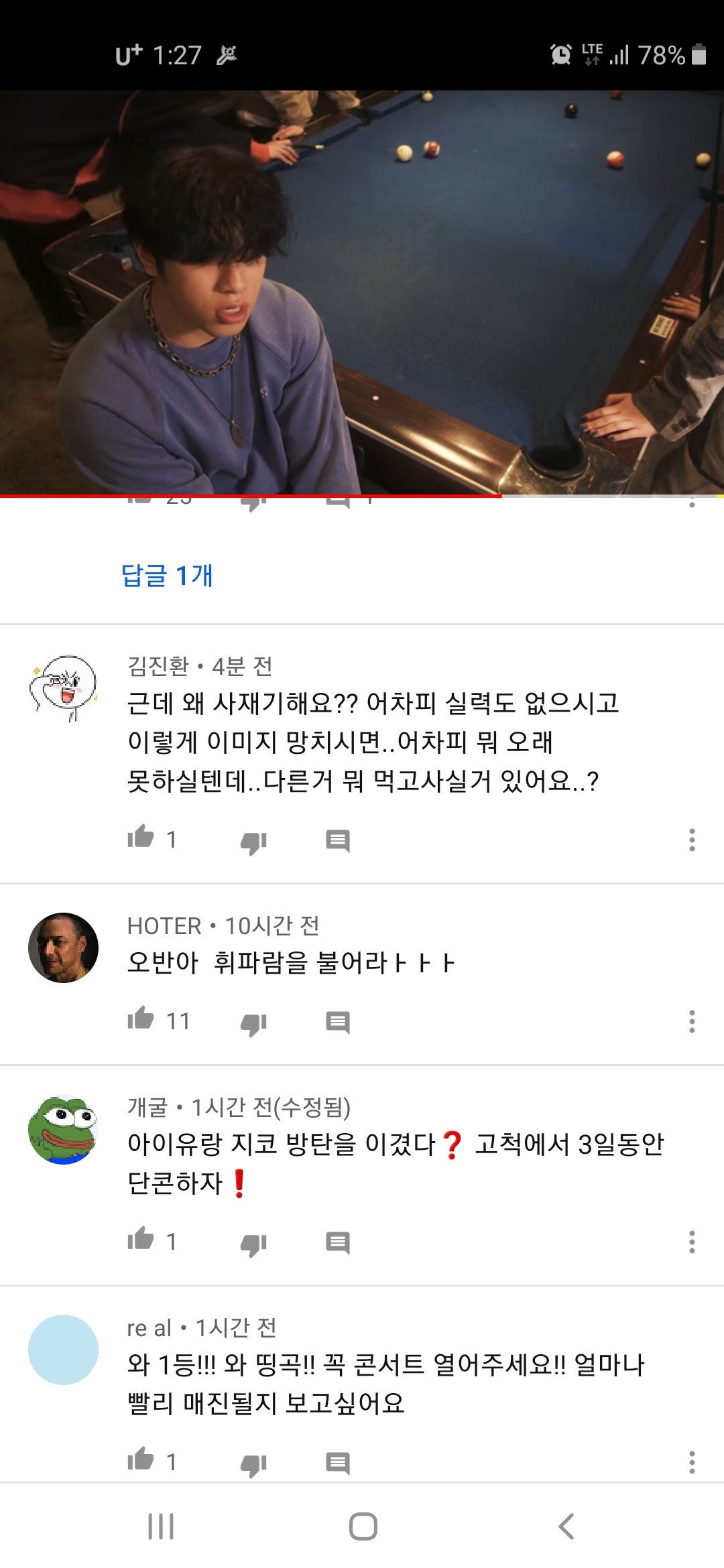Image resolution: width=724 pixels, height=1568 pixels.
Task: Like 개굴's comment
Action: [x=141, y=1240]
